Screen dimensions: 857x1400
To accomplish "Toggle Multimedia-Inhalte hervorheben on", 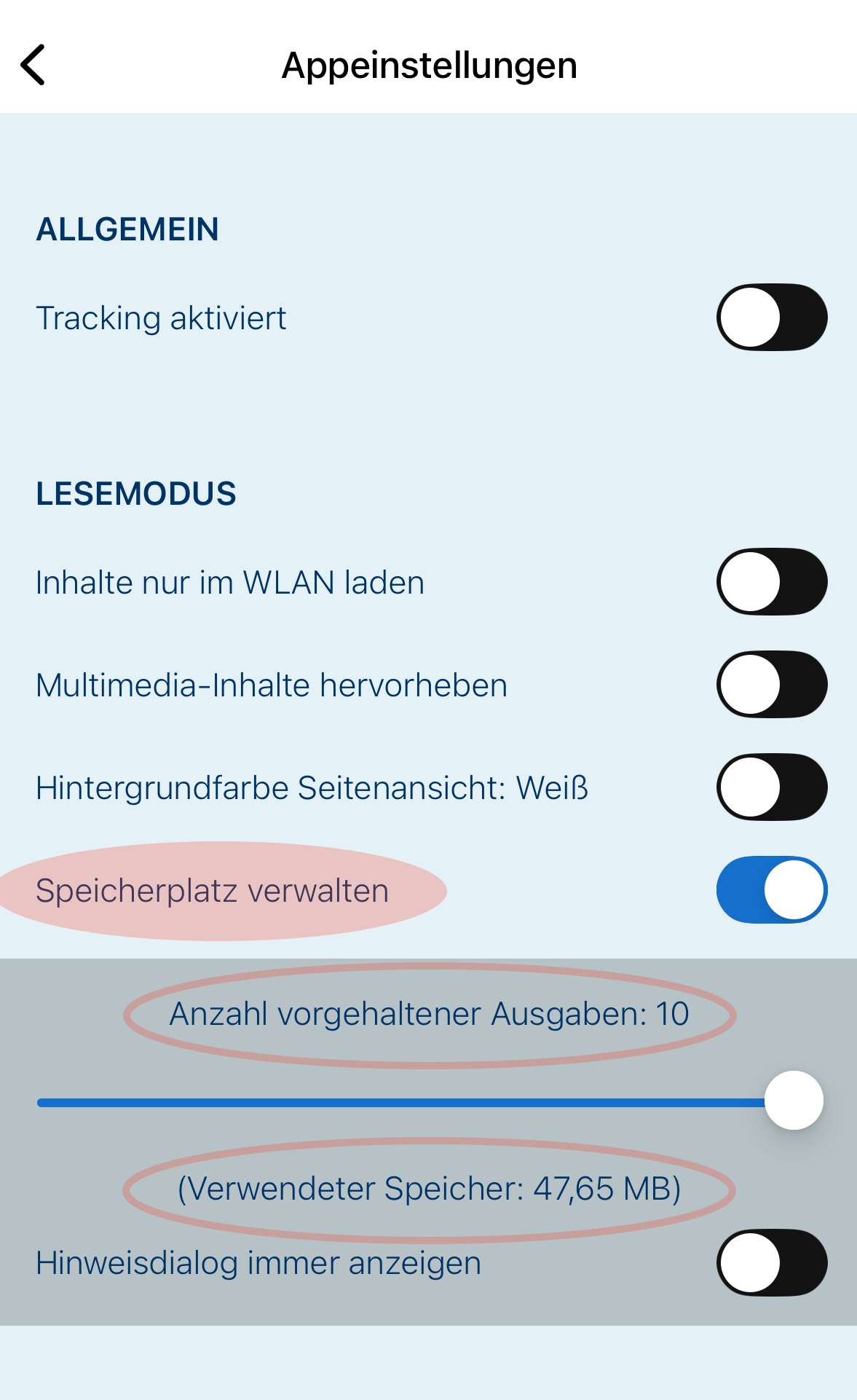I will click(x=772, y=685).
